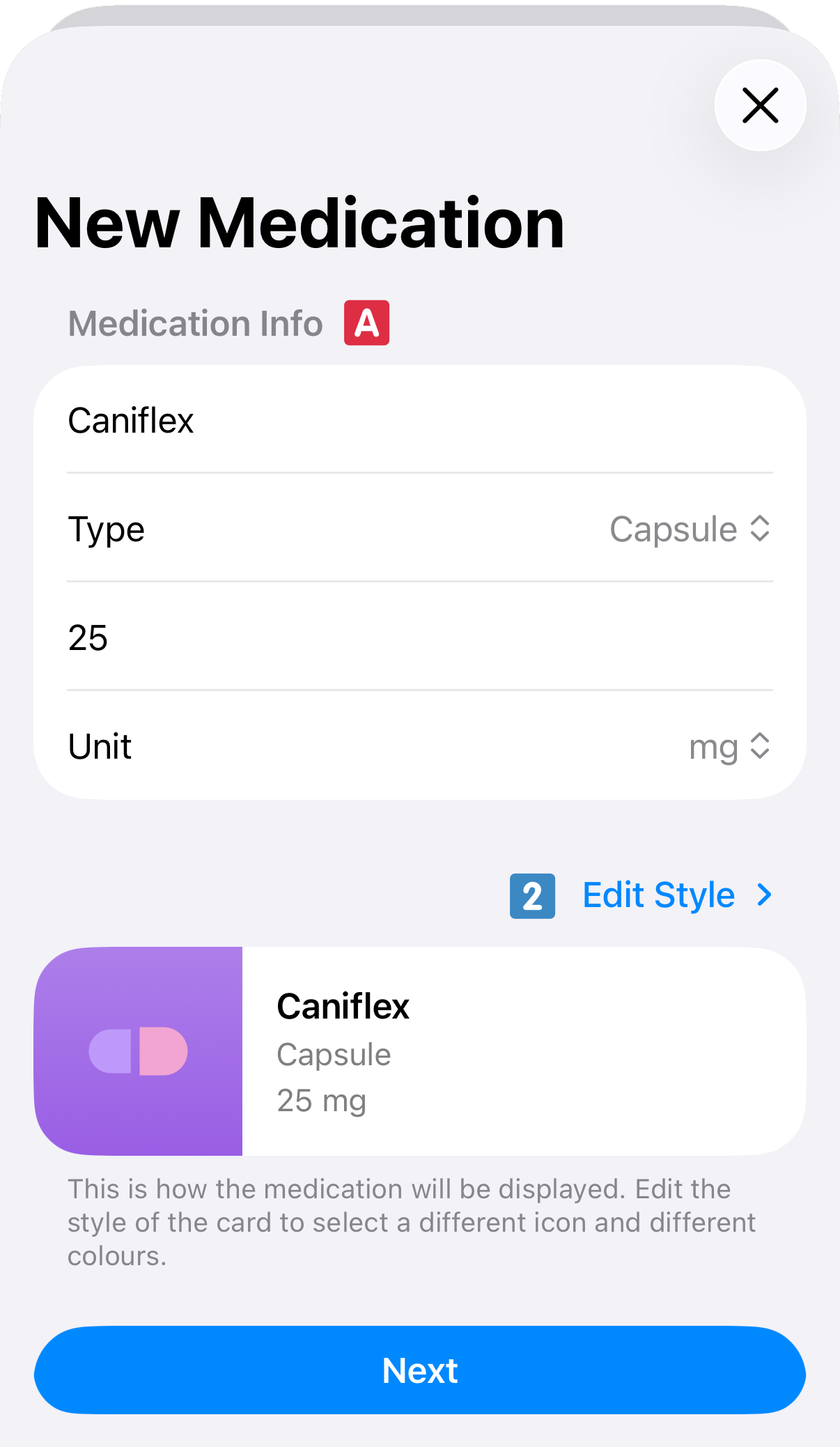This screenshot has width=840, height=1447.
Task: Tap the 25 mg text on the preview card
Action: (322, 1101)
